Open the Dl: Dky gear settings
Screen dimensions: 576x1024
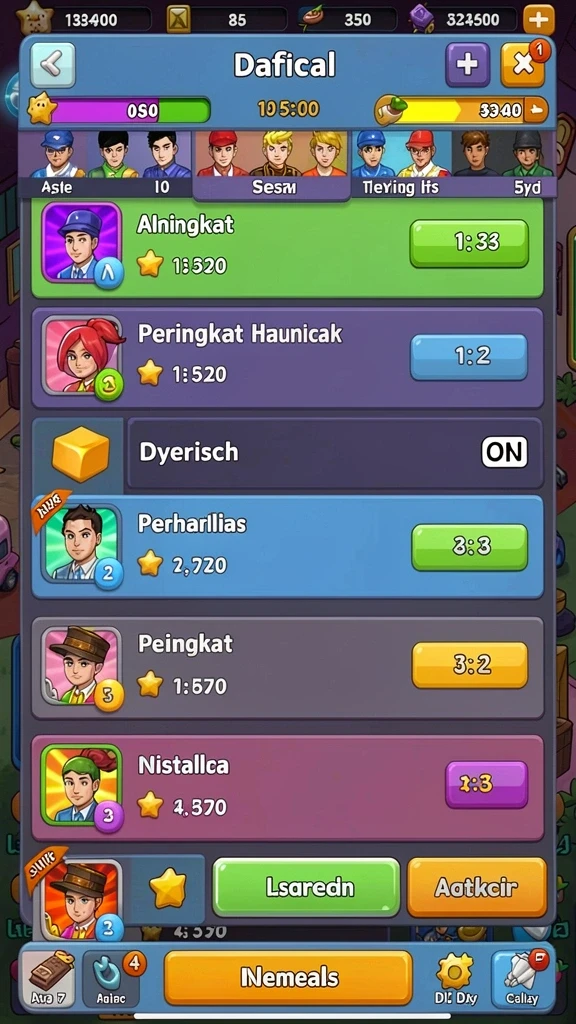pyautogui.click(x=456, y=978)
